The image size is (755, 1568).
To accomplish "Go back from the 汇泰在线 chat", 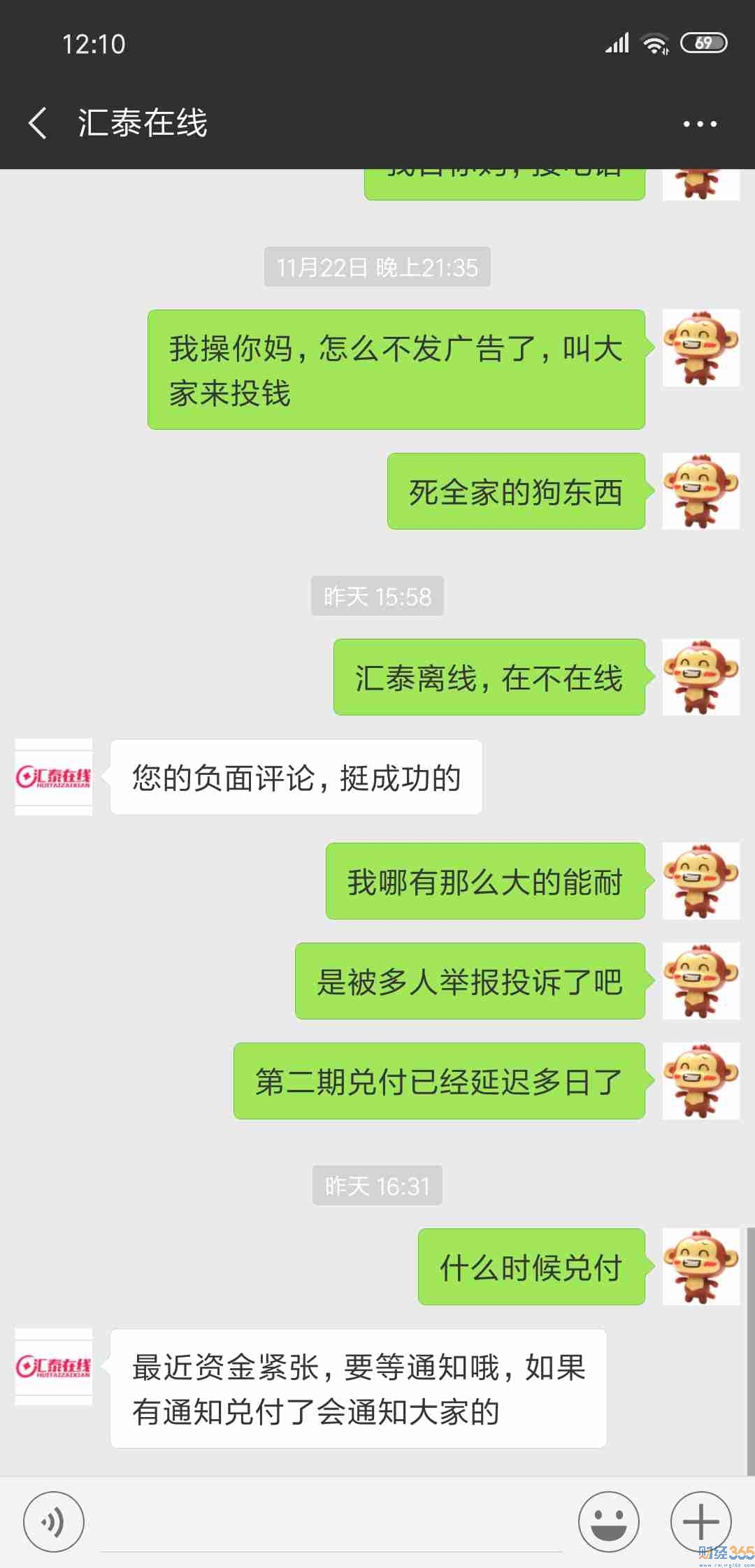I will coord(38,123).
